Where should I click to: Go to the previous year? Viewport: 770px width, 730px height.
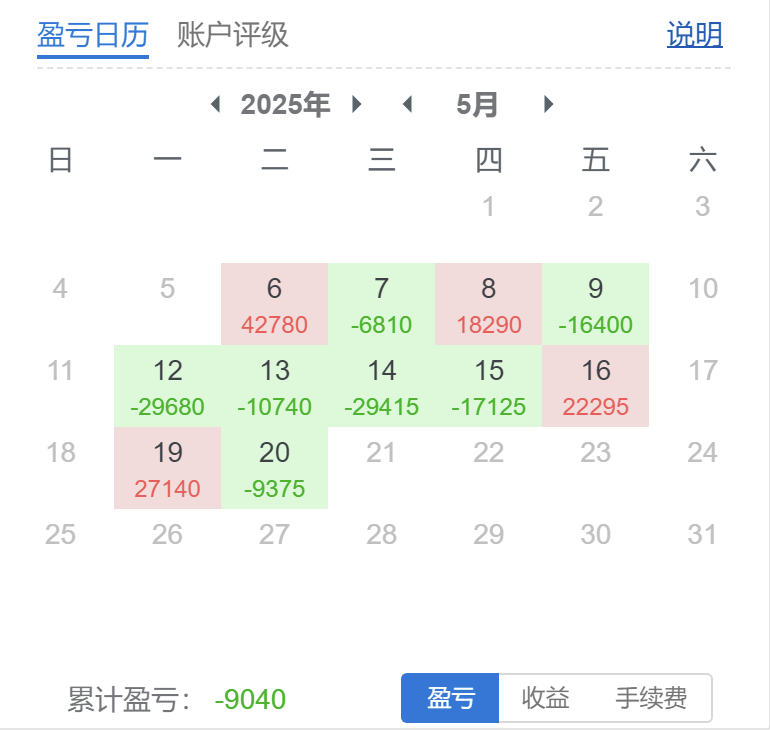[215, 104]
